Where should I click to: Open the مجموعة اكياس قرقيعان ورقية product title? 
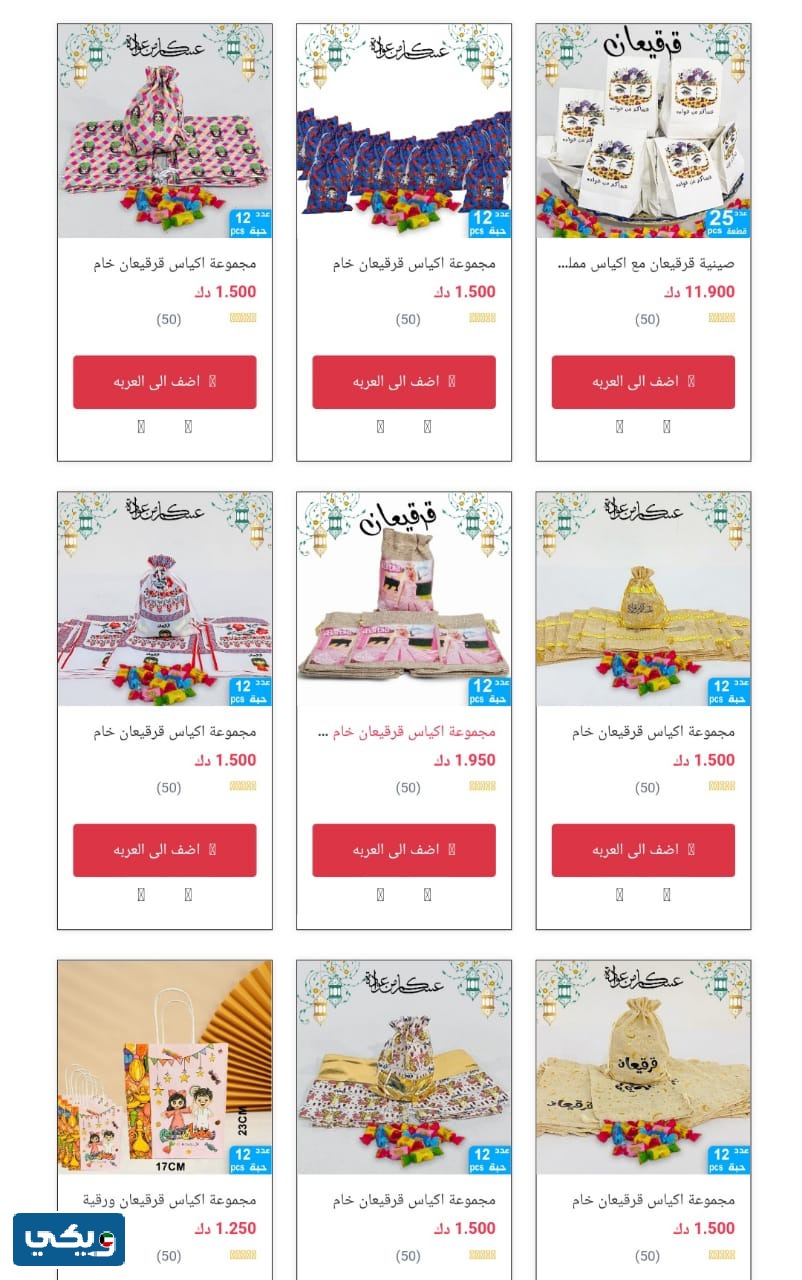165,1200
